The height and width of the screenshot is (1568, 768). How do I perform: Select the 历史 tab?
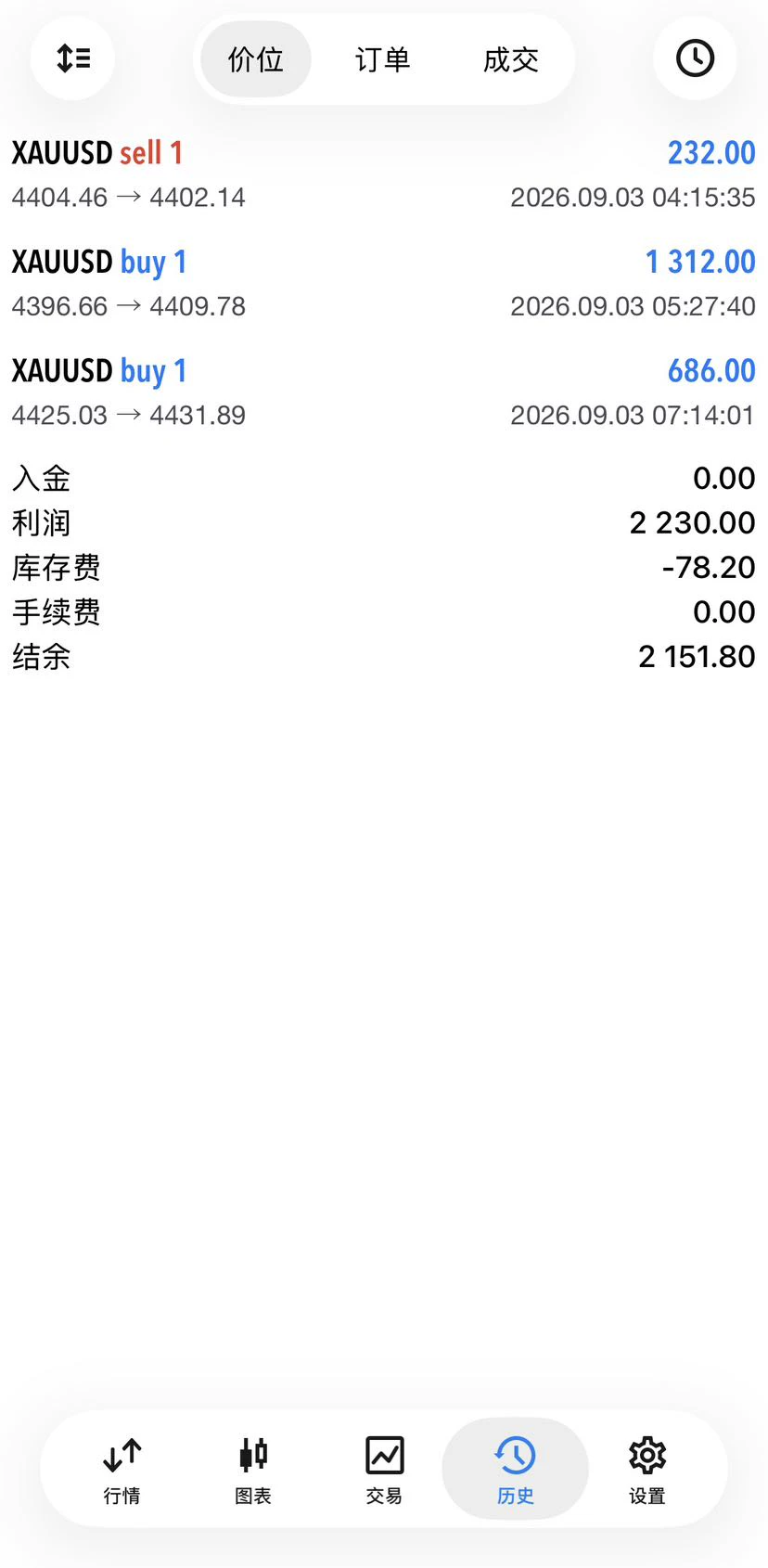click(x=516, y=1470)
